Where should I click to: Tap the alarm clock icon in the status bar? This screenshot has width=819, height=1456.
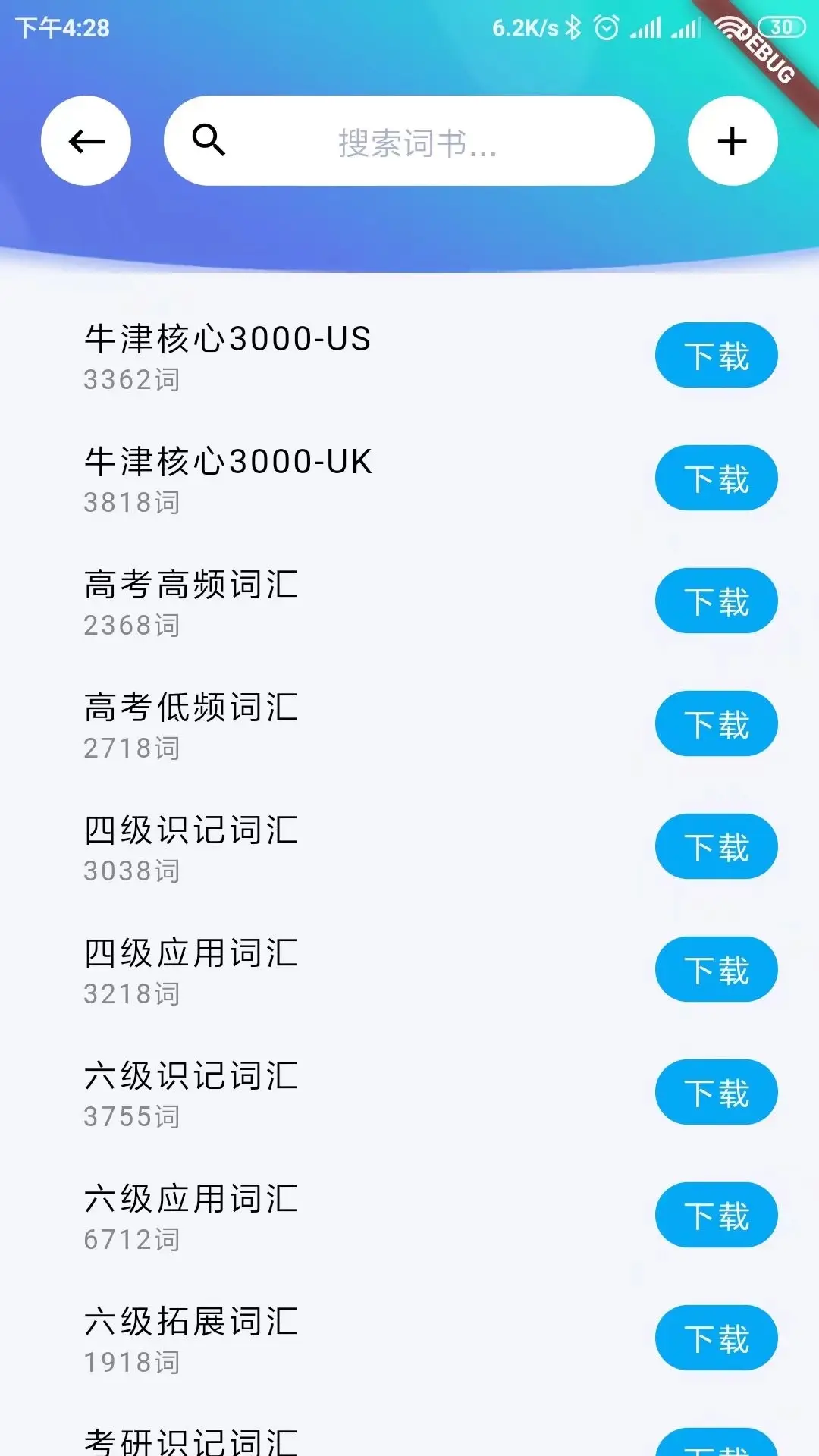click(x=606, y=27)
